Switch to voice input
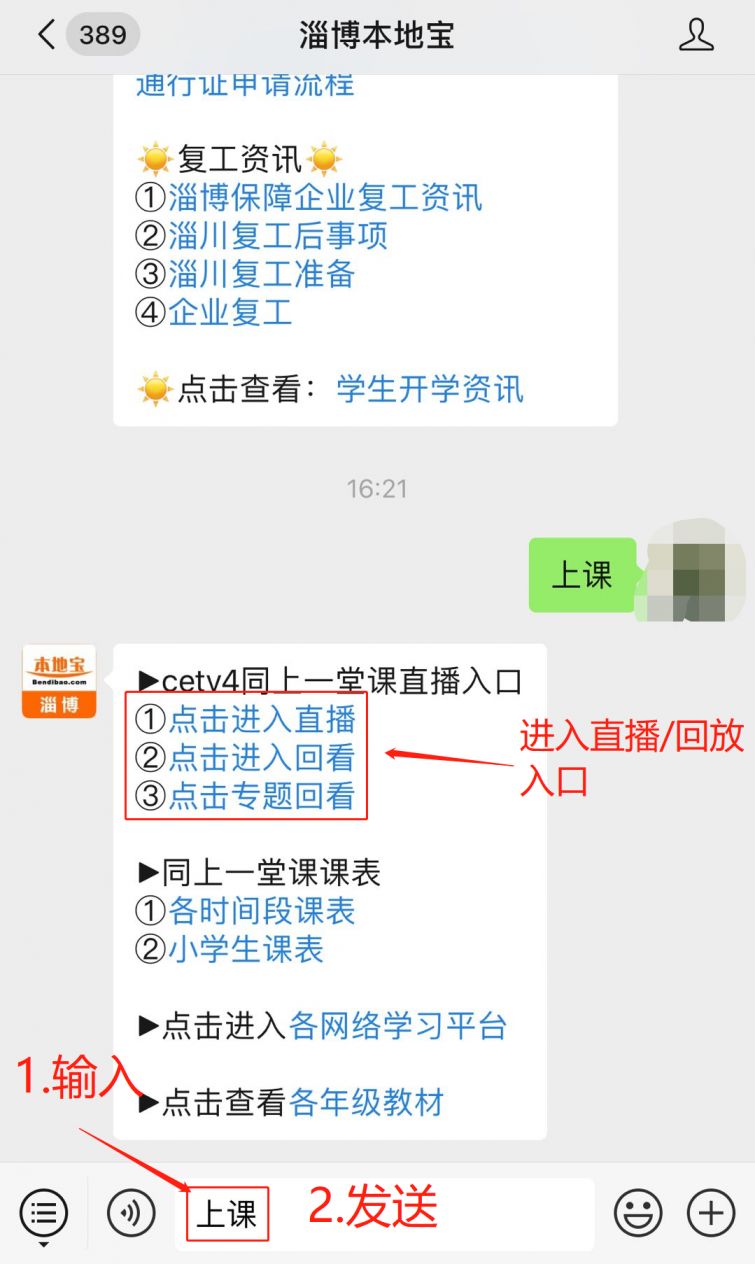 [131, 1214]
